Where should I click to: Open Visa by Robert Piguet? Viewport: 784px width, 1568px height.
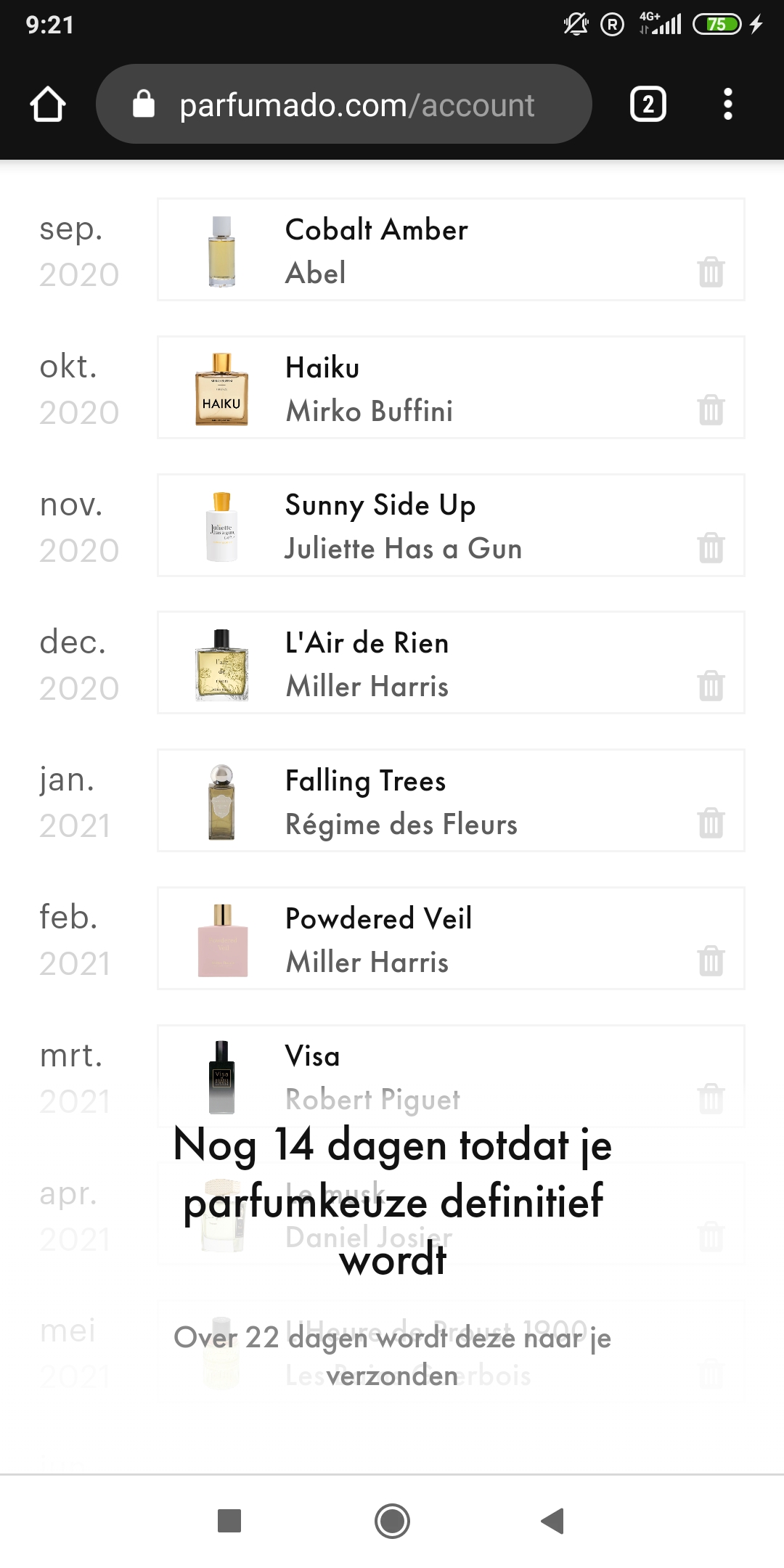[x=451, y=1077]
